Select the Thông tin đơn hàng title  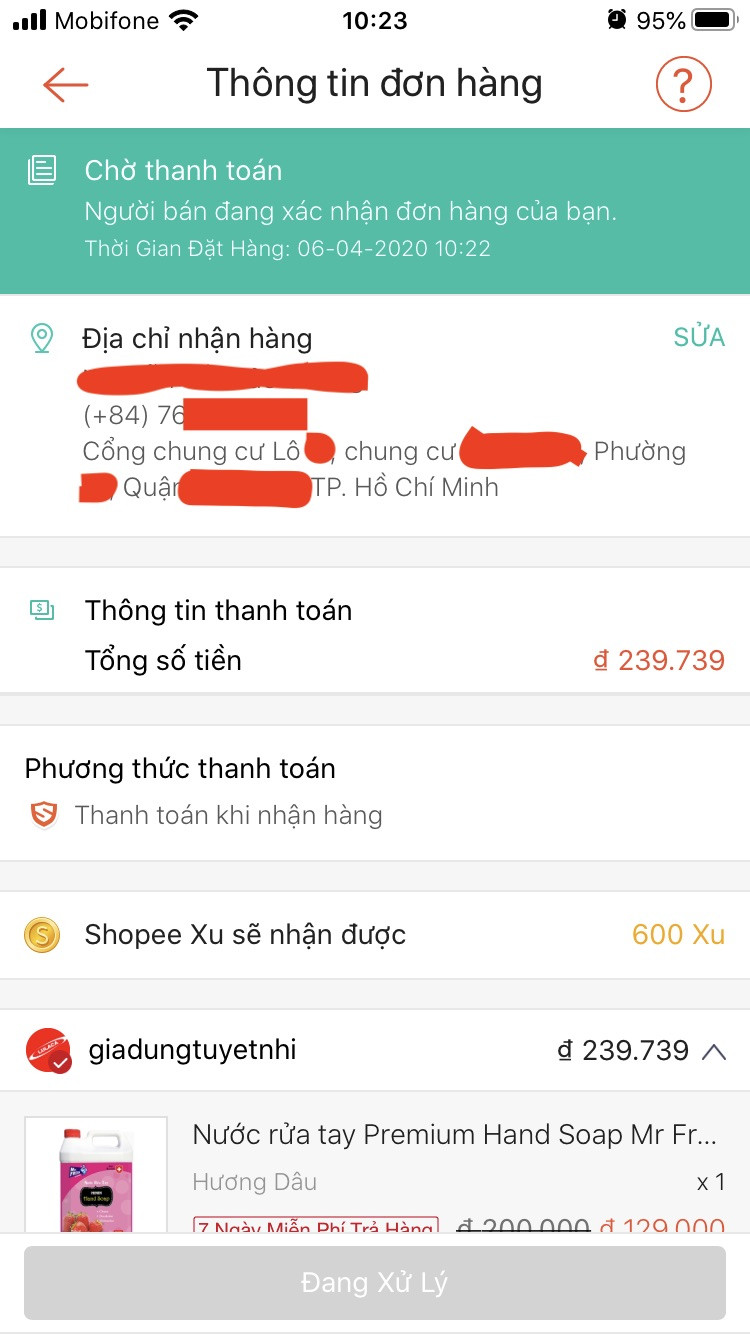(374, 83)
